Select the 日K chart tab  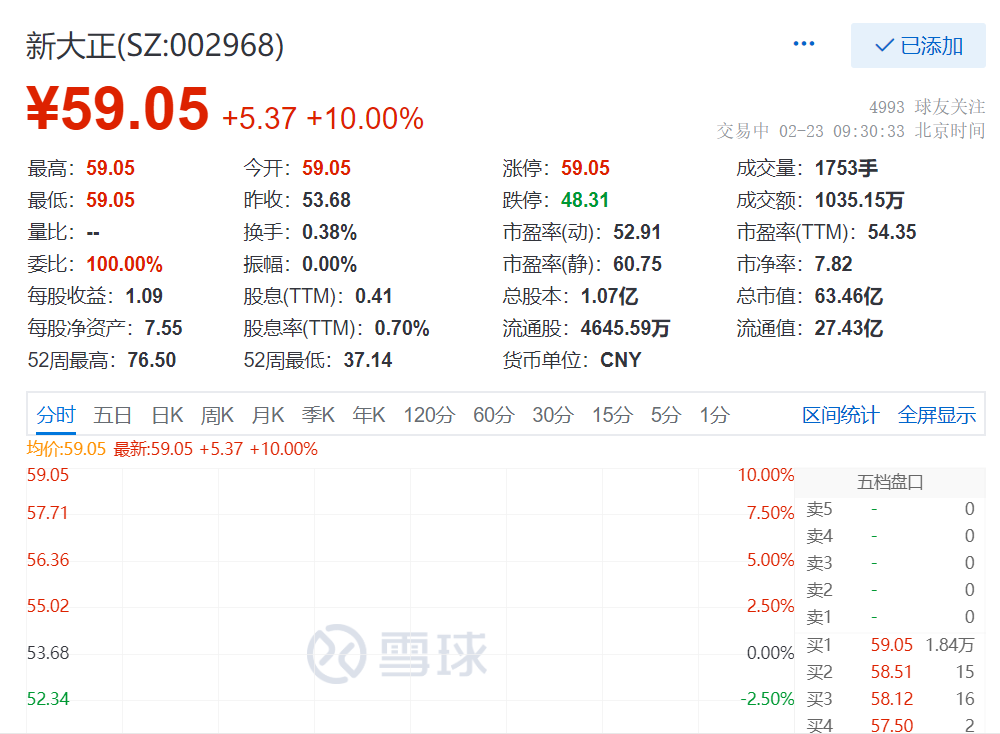[167, 415]
